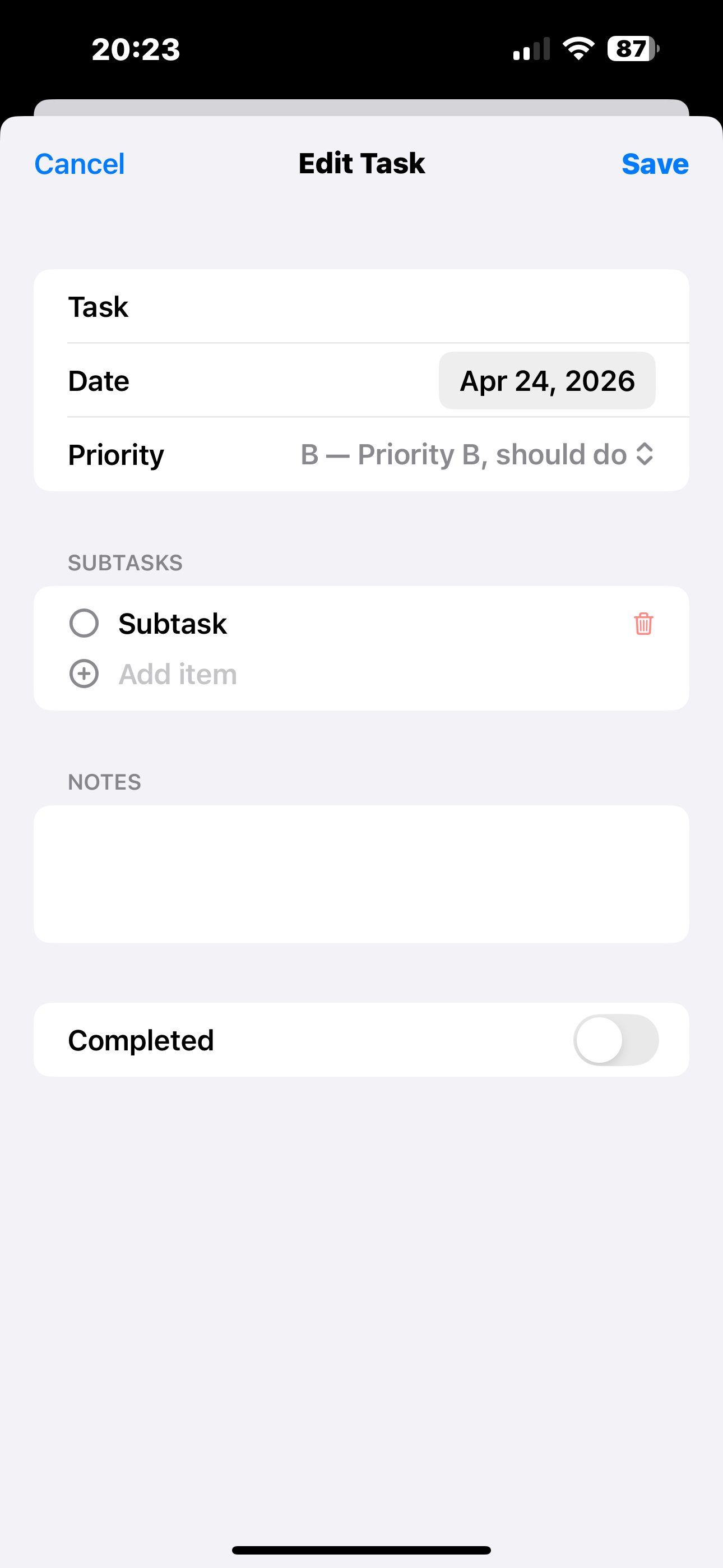Screen dimensions: 723x1568
Task: Tap the clock showing 20:23
Action: [x=136, y=48]
